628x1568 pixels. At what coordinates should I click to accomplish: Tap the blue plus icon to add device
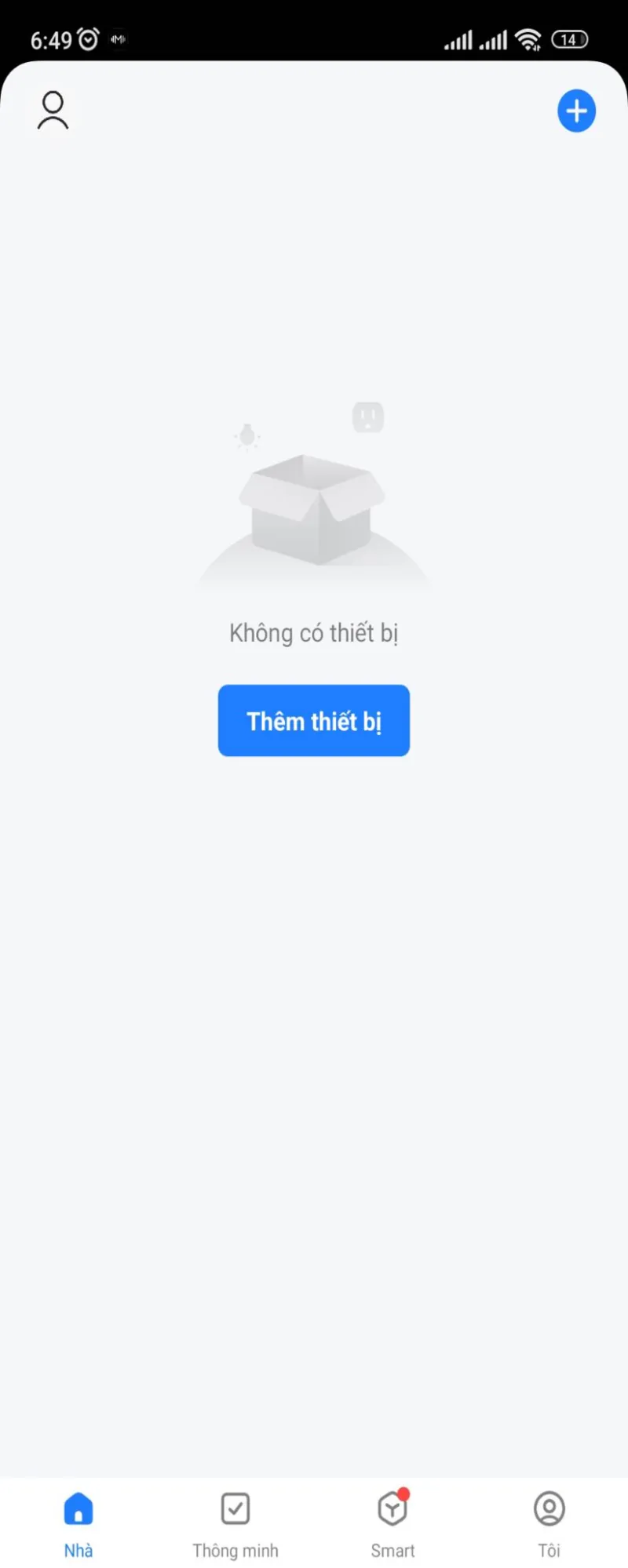(576, 111)
